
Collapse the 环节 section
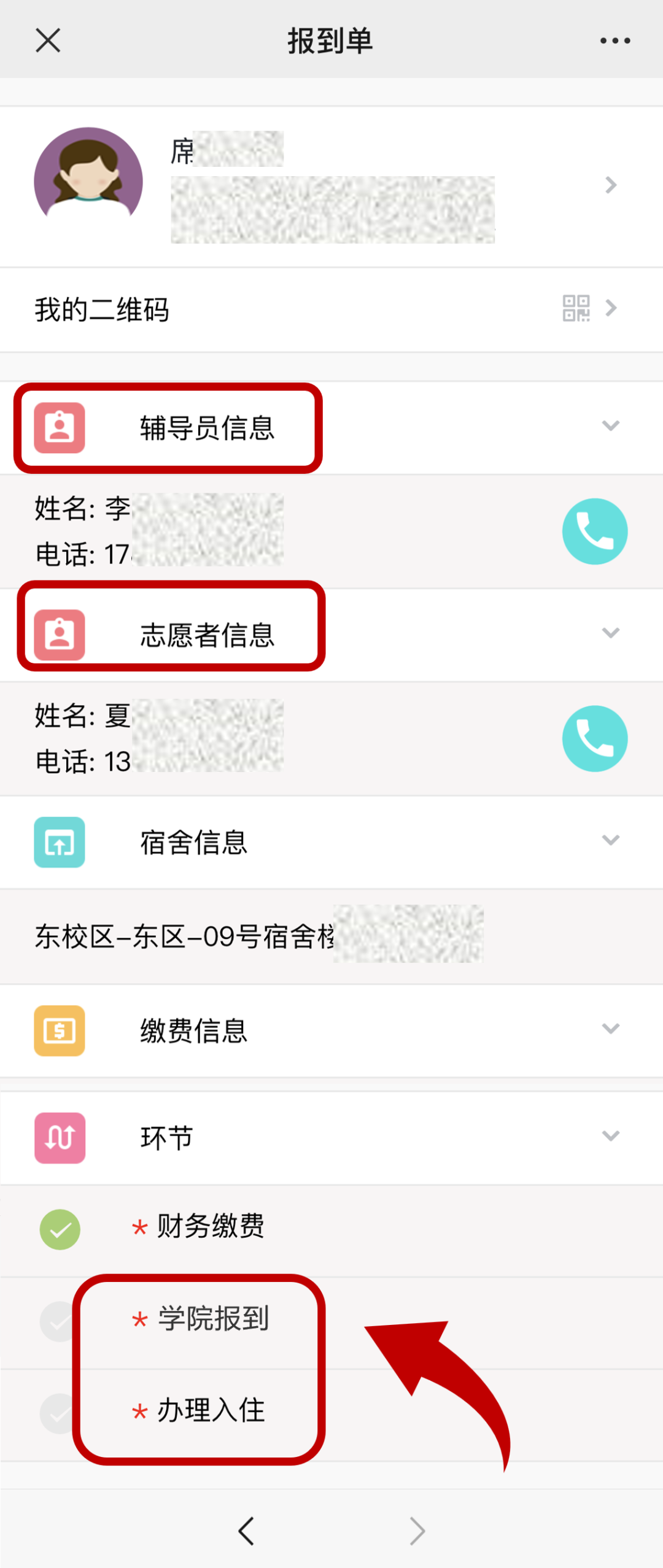coord(610,1137)
